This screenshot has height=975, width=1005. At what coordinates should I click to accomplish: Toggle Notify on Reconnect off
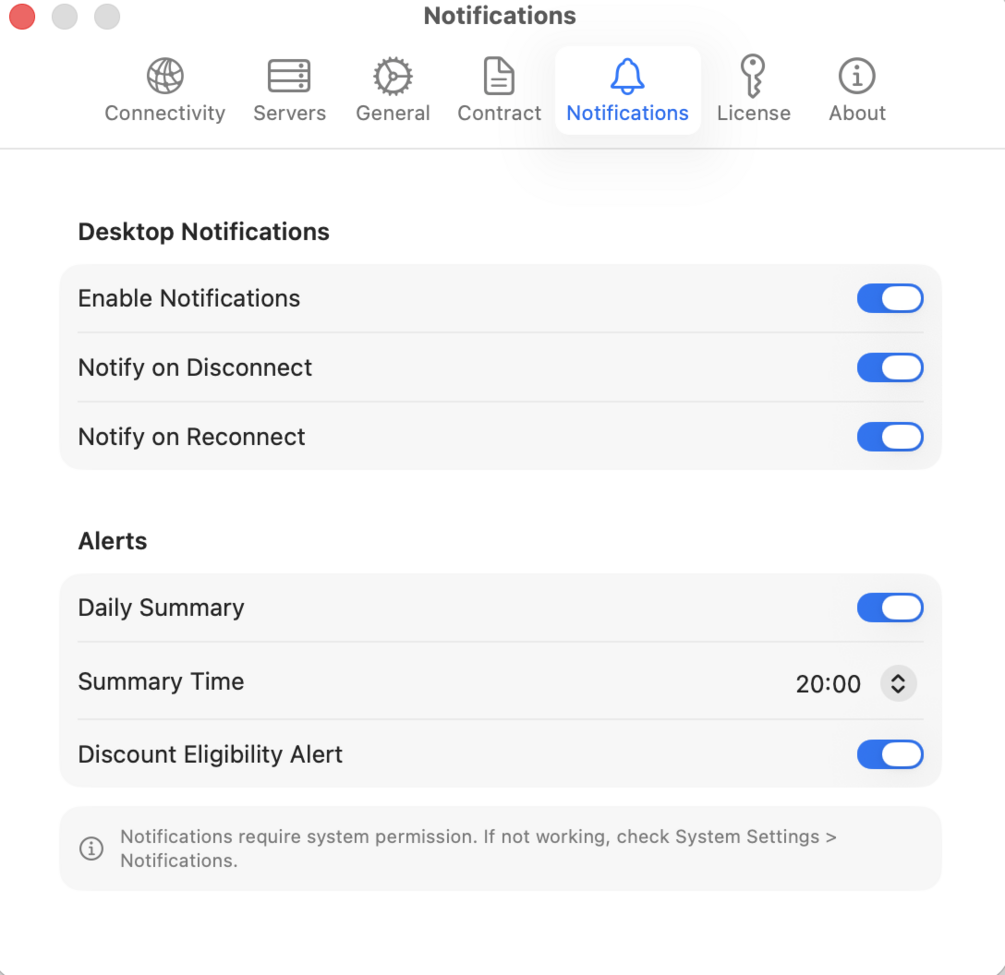click(x=889, y=437)
